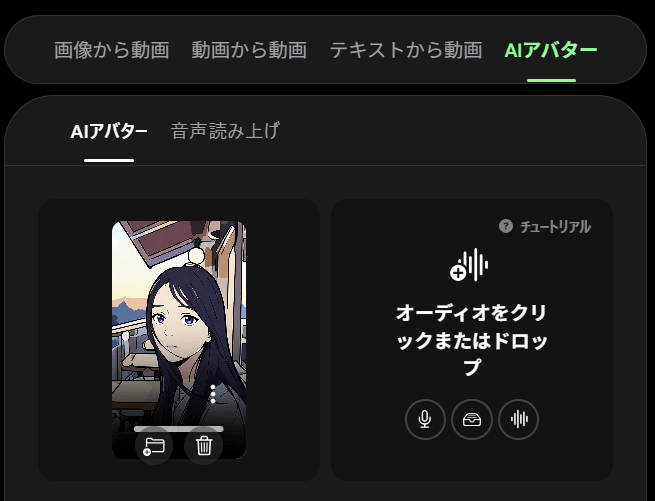Switch to the 動画から動画 tab

(249, 49)
